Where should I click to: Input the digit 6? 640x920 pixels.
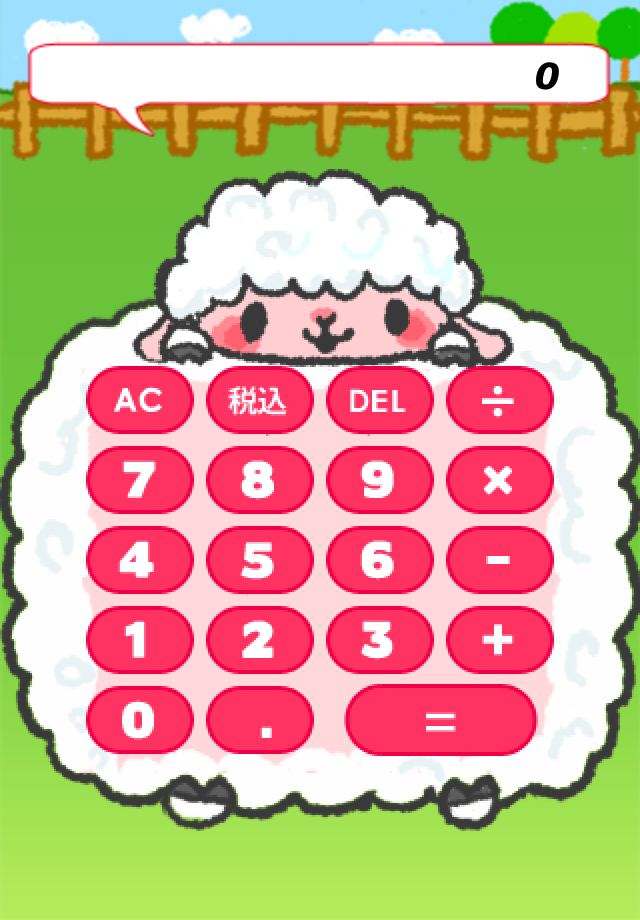[x=379, y=560]
